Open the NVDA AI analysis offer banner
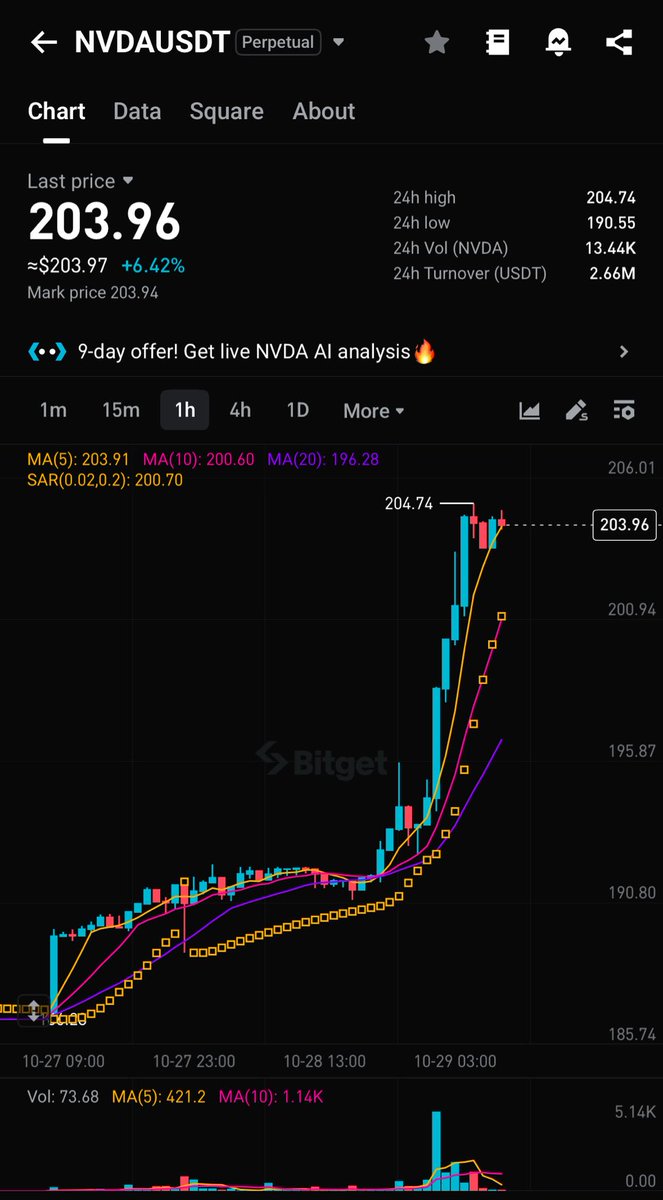 [330, 352]
